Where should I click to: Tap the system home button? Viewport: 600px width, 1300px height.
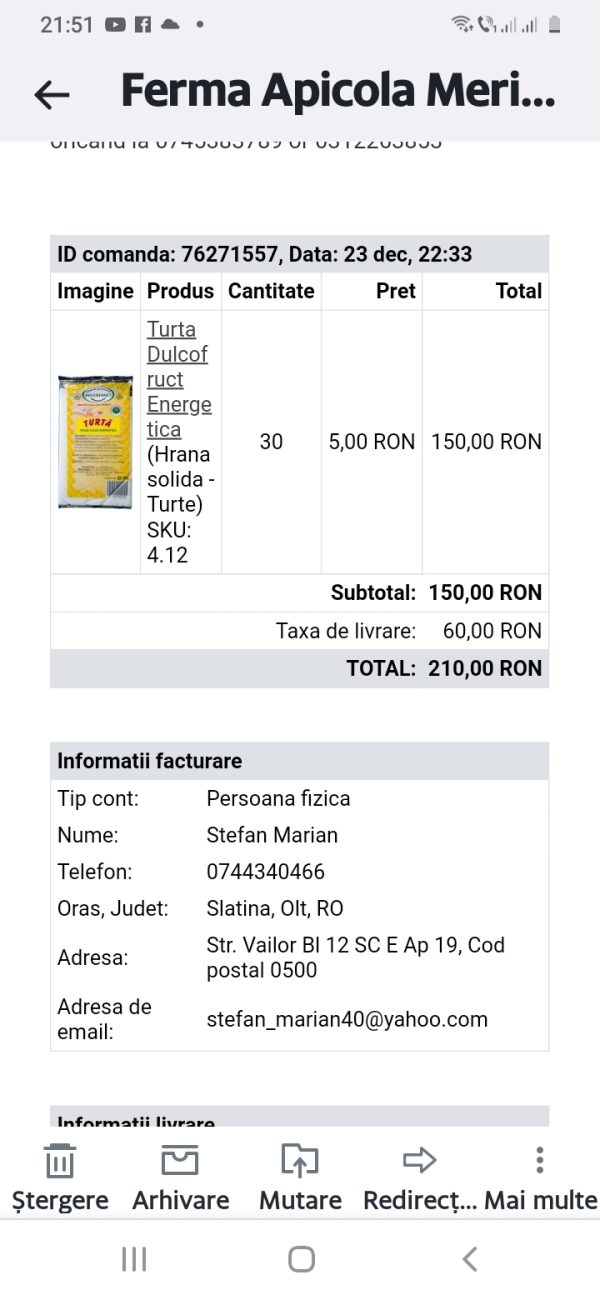coord(301,1259)
